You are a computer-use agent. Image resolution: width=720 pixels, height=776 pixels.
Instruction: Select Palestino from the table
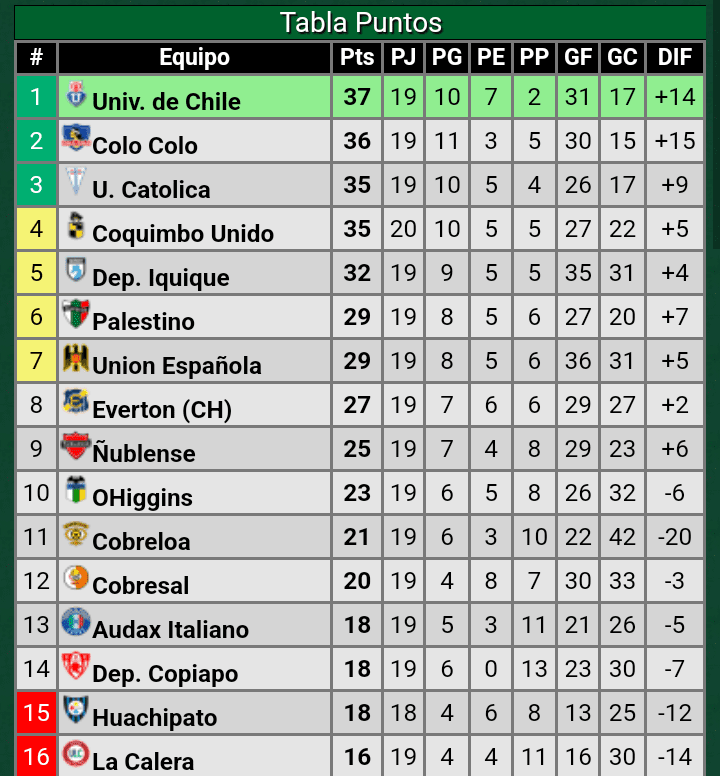pos(143,321)
